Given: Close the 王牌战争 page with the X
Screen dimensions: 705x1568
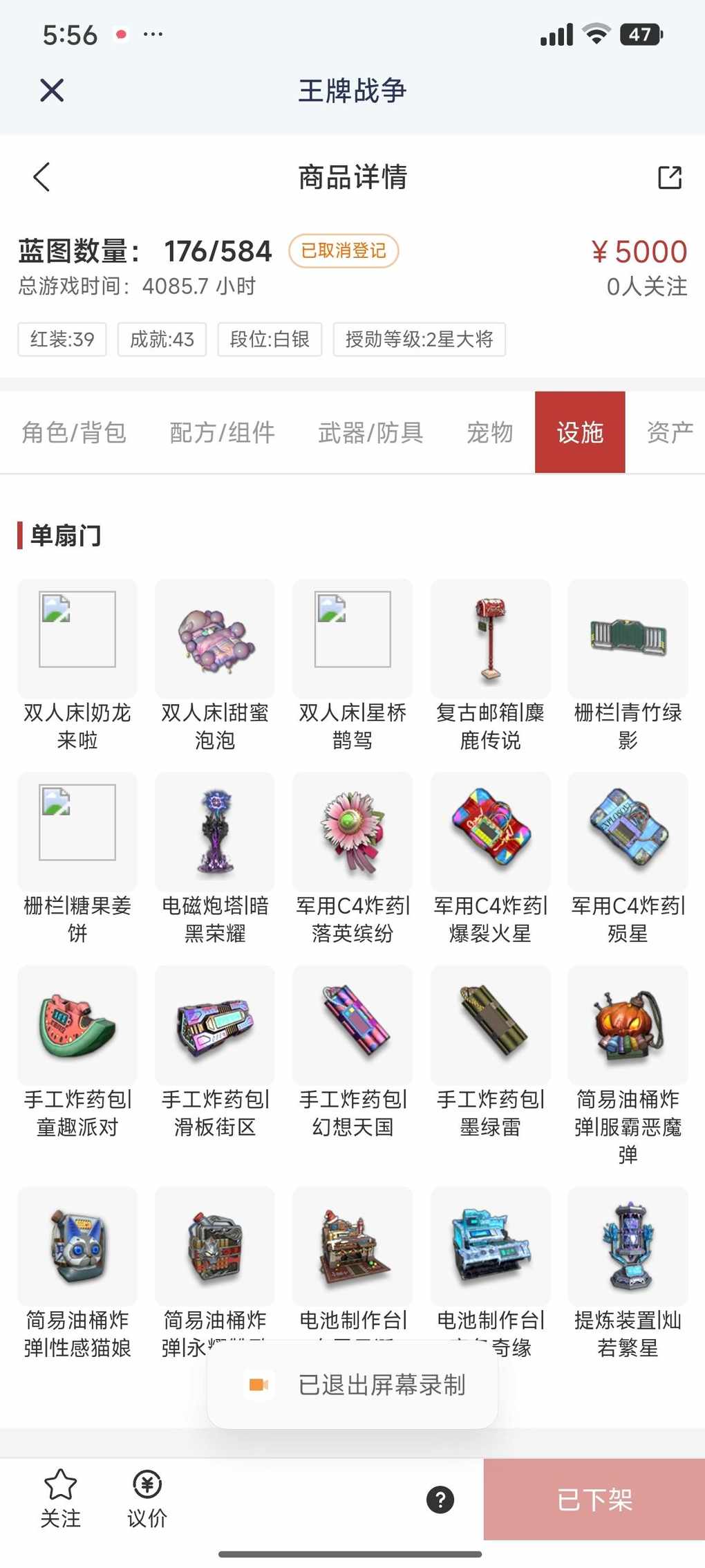Looking at the screenshot, I should click(52, 91).
